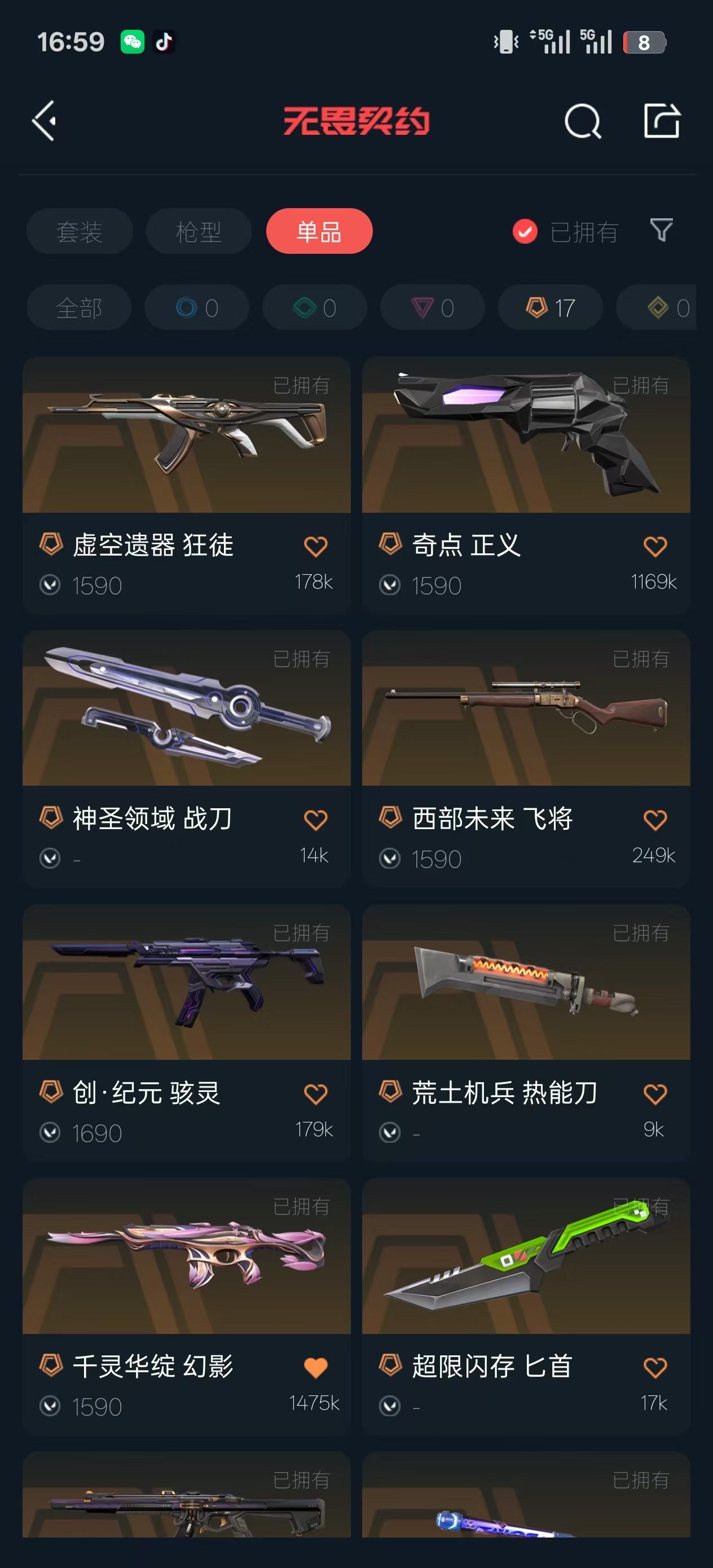Image resolution: width=713 pixels, height=1568 pixels.
Task: Like the 西部未来 飞将 skin
Action: pos(655,820)
